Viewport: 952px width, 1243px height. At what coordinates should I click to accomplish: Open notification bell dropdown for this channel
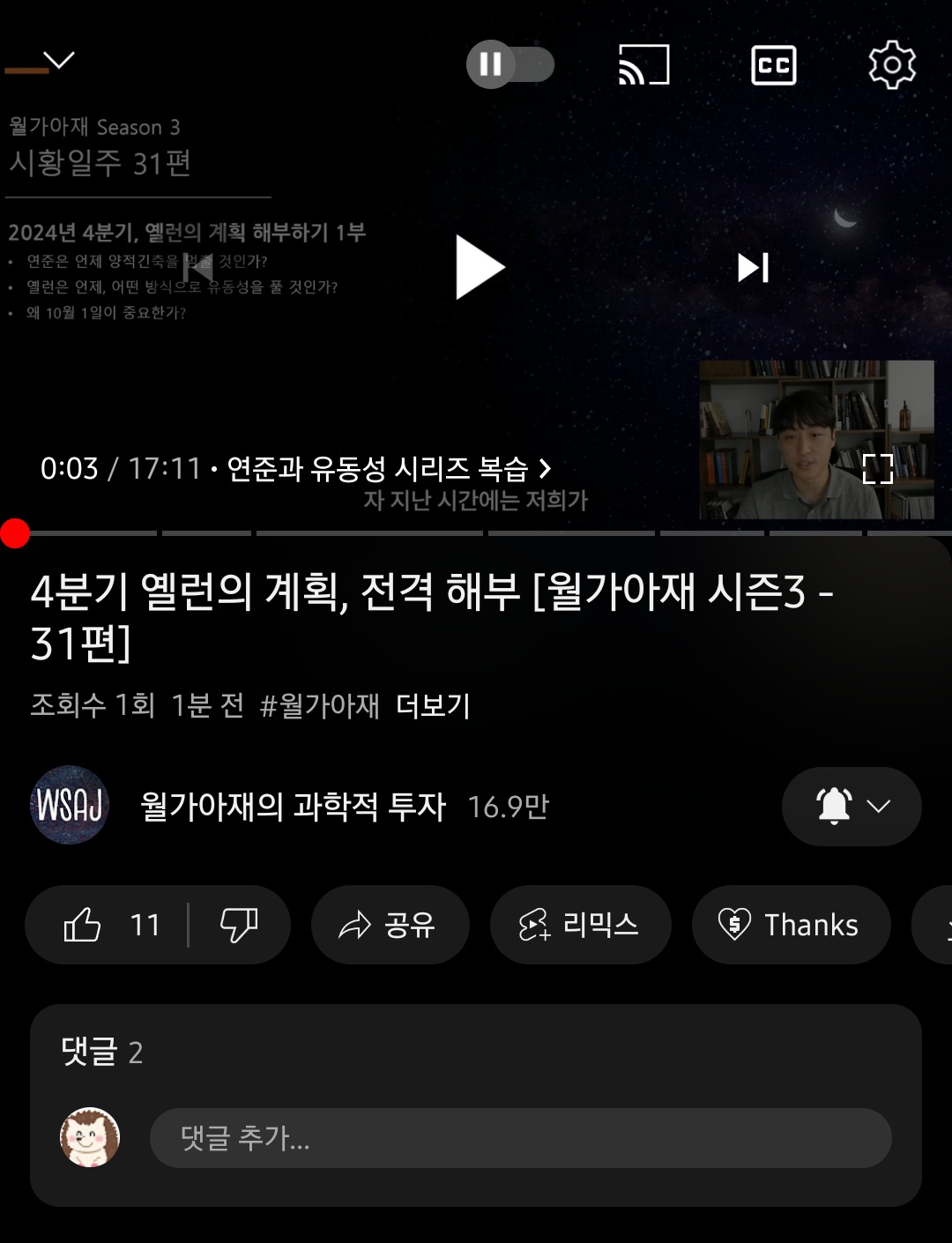tap(851, 806)
